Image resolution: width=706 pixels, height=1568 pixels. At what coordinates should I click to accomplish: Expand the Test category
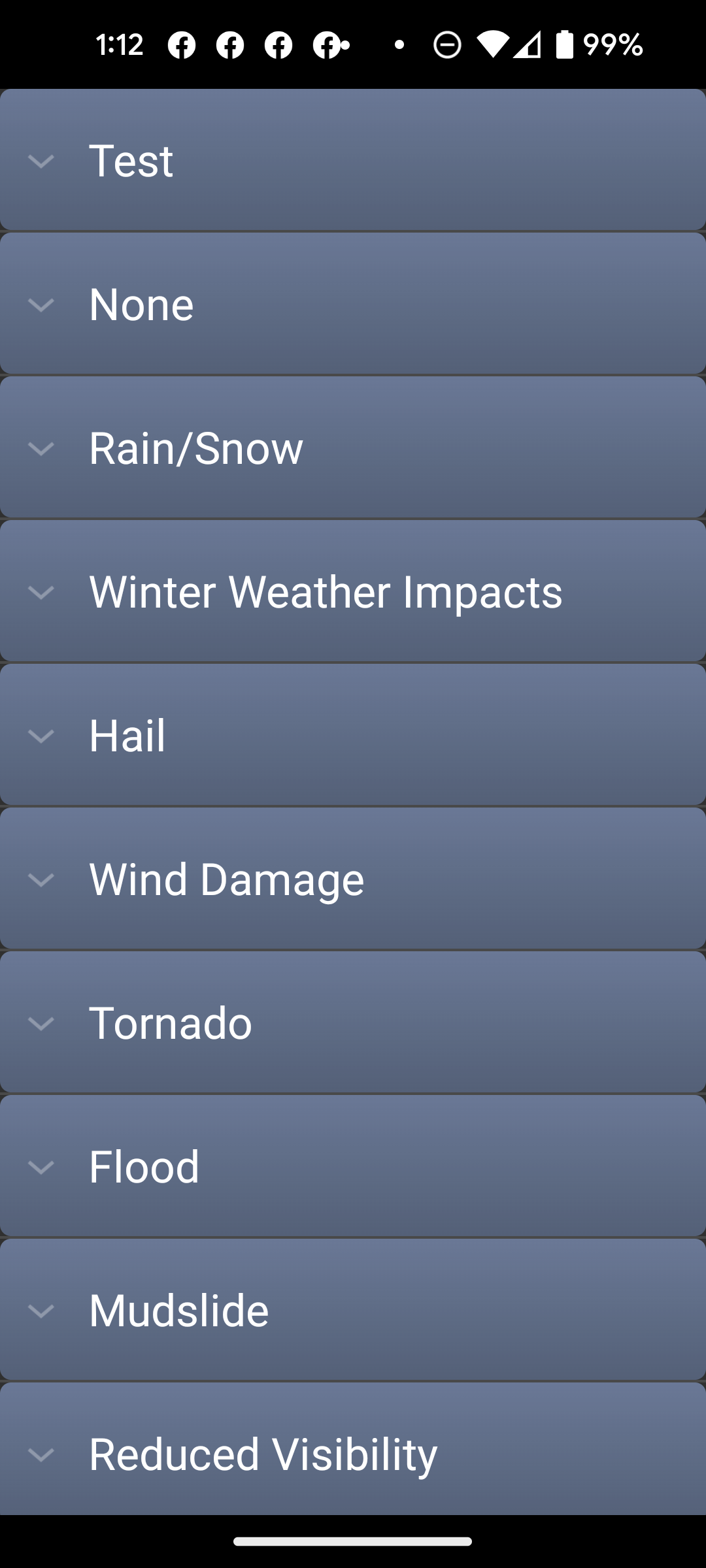353,160
